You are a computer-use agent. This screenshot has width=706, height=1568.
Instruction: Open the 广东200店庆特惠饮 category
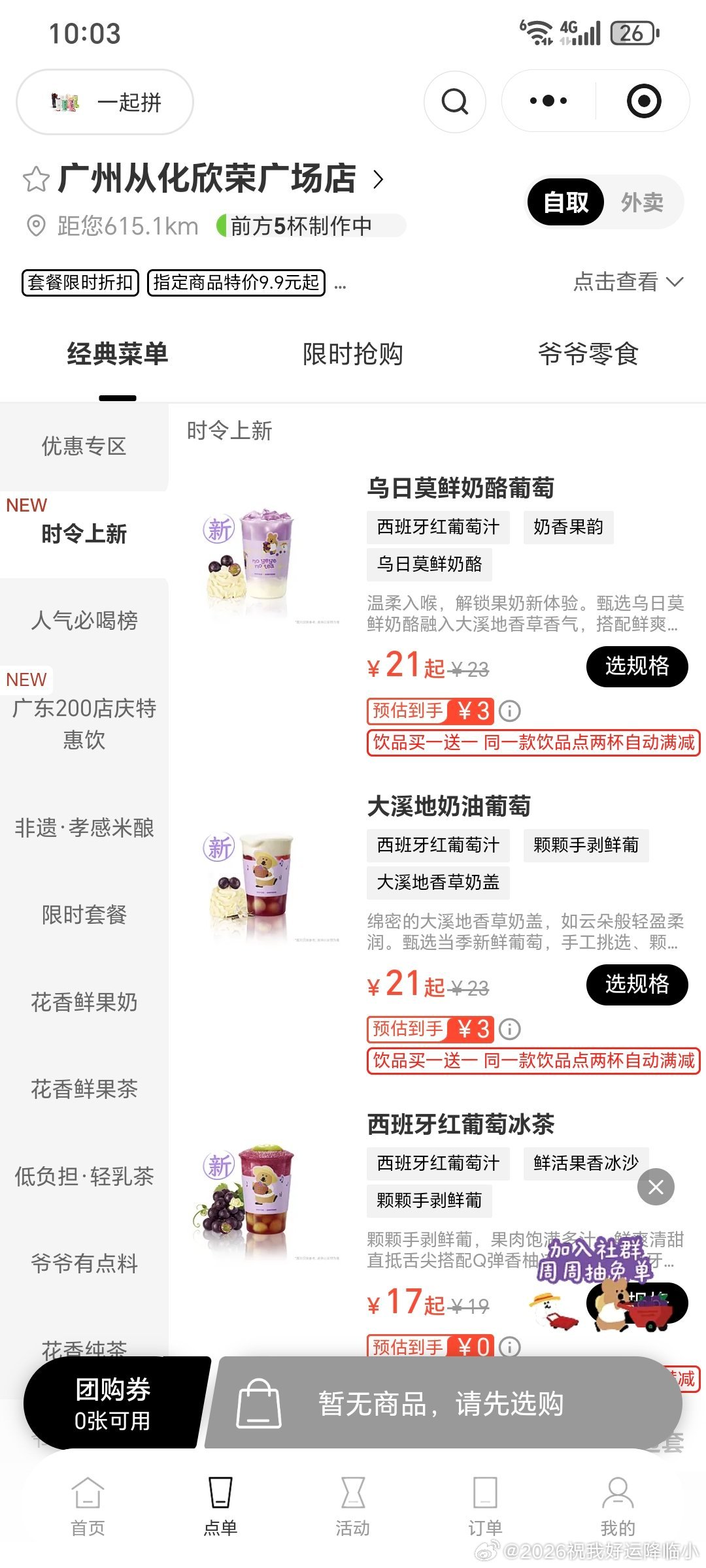(x=84, y=723)
